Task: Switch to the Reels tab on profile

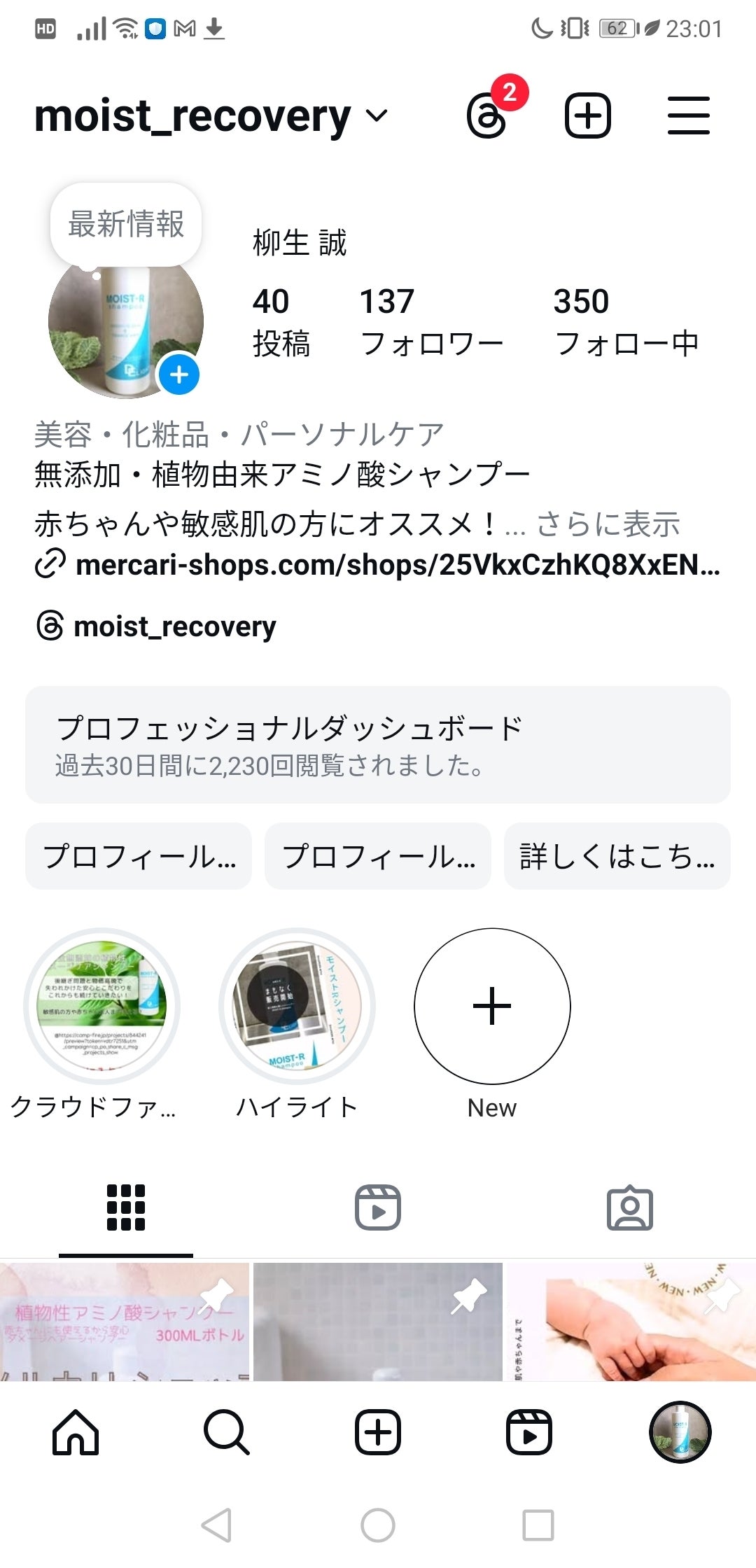Action: click(x=378, y=1207)
